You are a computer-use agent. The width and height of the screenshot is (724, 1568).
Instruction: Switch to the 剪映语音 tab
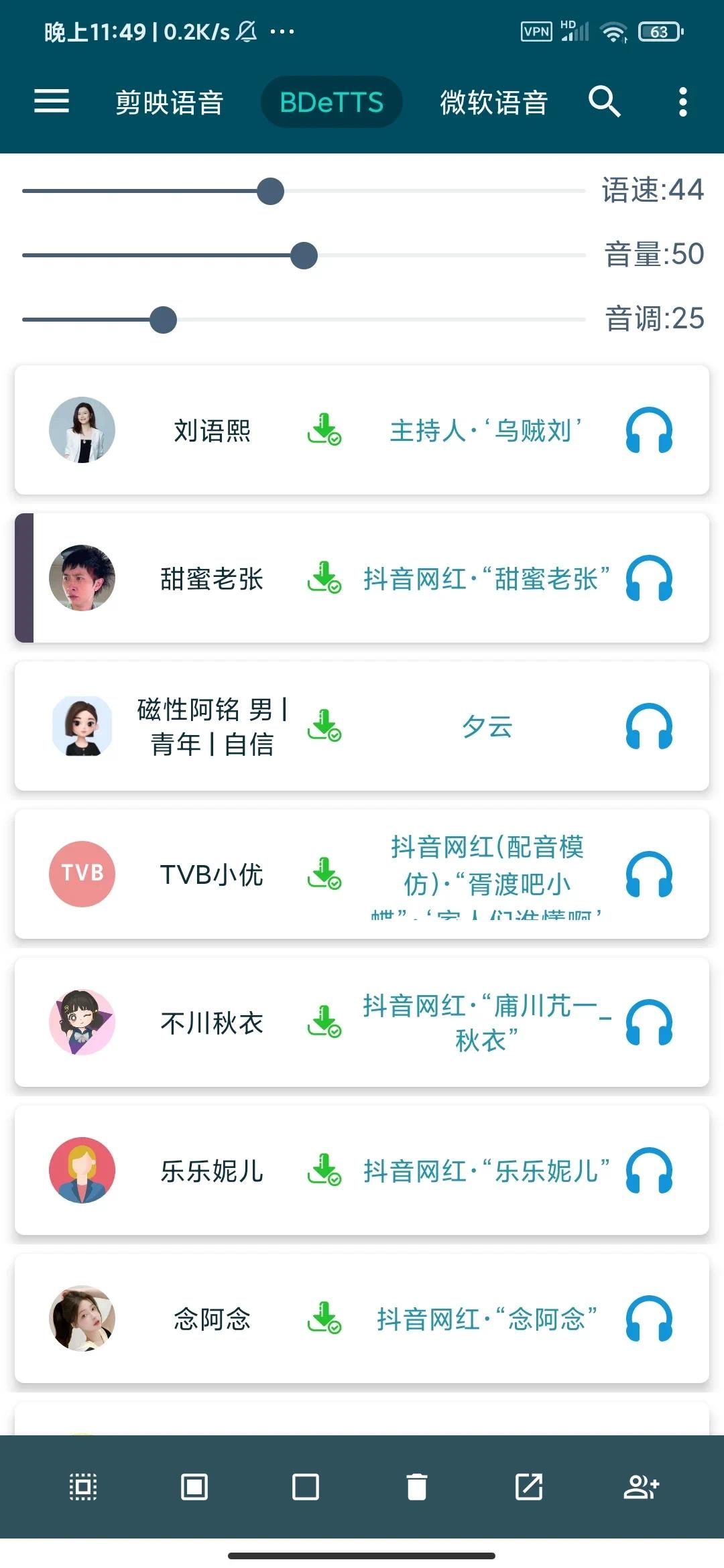(169, 103)
